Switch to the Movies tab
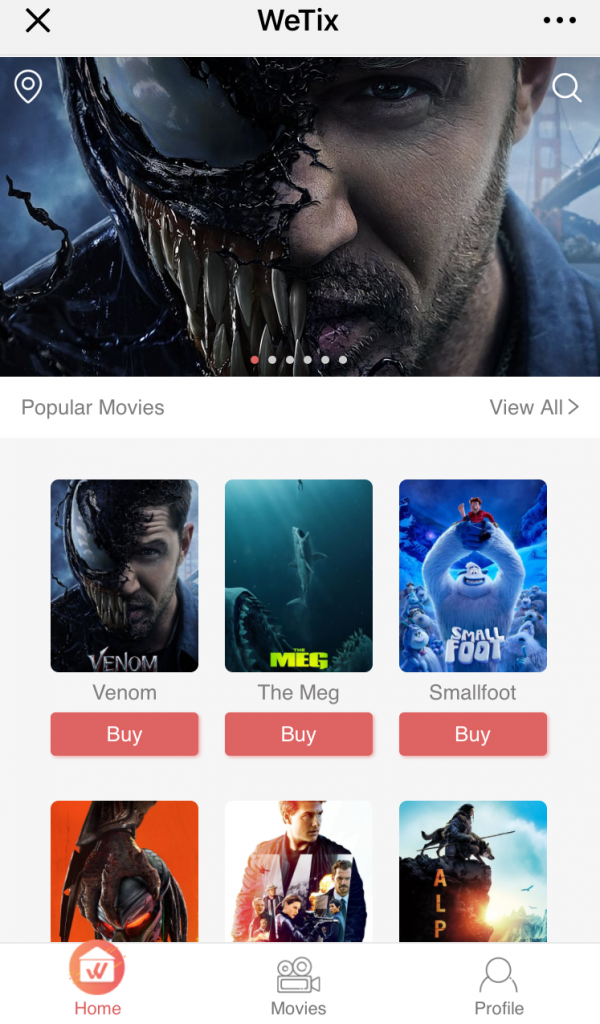Image resolution: width=600 pixels, height=1024 pixels. 298,986
